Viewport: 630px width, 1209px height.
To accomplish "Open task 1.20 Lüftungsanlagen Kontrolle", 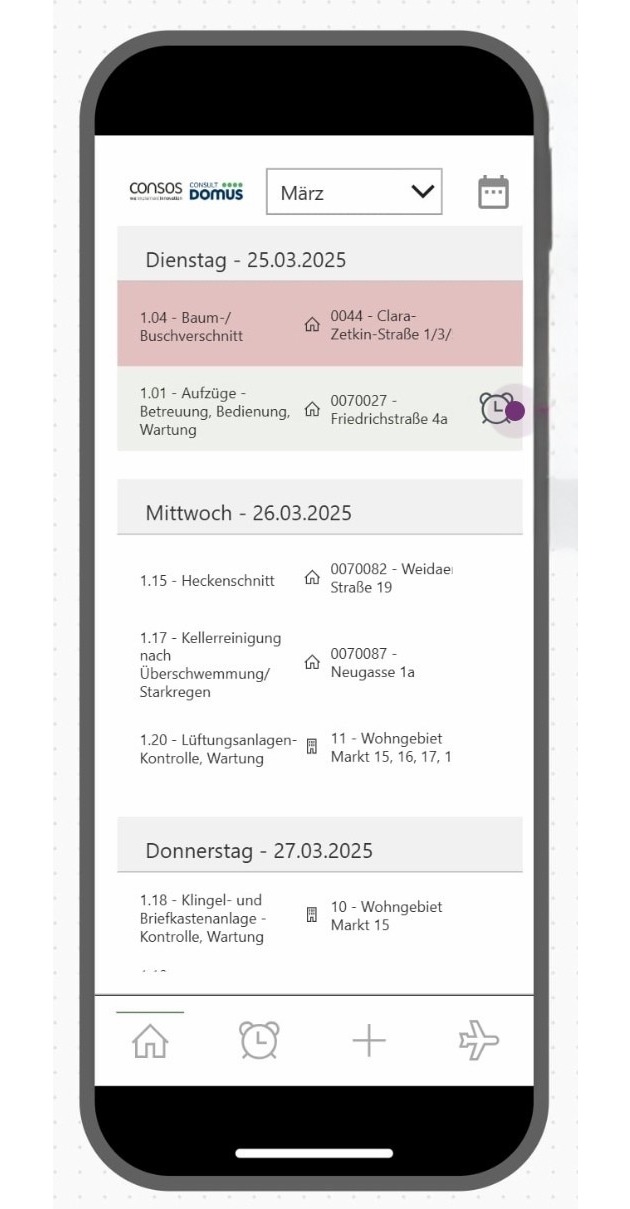I will (x=320, y=748).
